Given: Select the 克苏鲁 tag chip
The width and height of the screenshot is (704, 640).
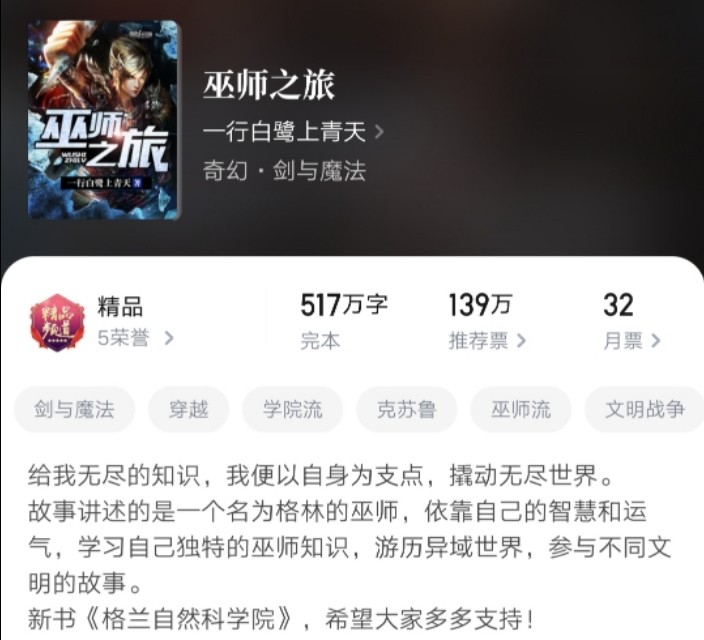Looking at the screenshot, I should click(407, 409).
